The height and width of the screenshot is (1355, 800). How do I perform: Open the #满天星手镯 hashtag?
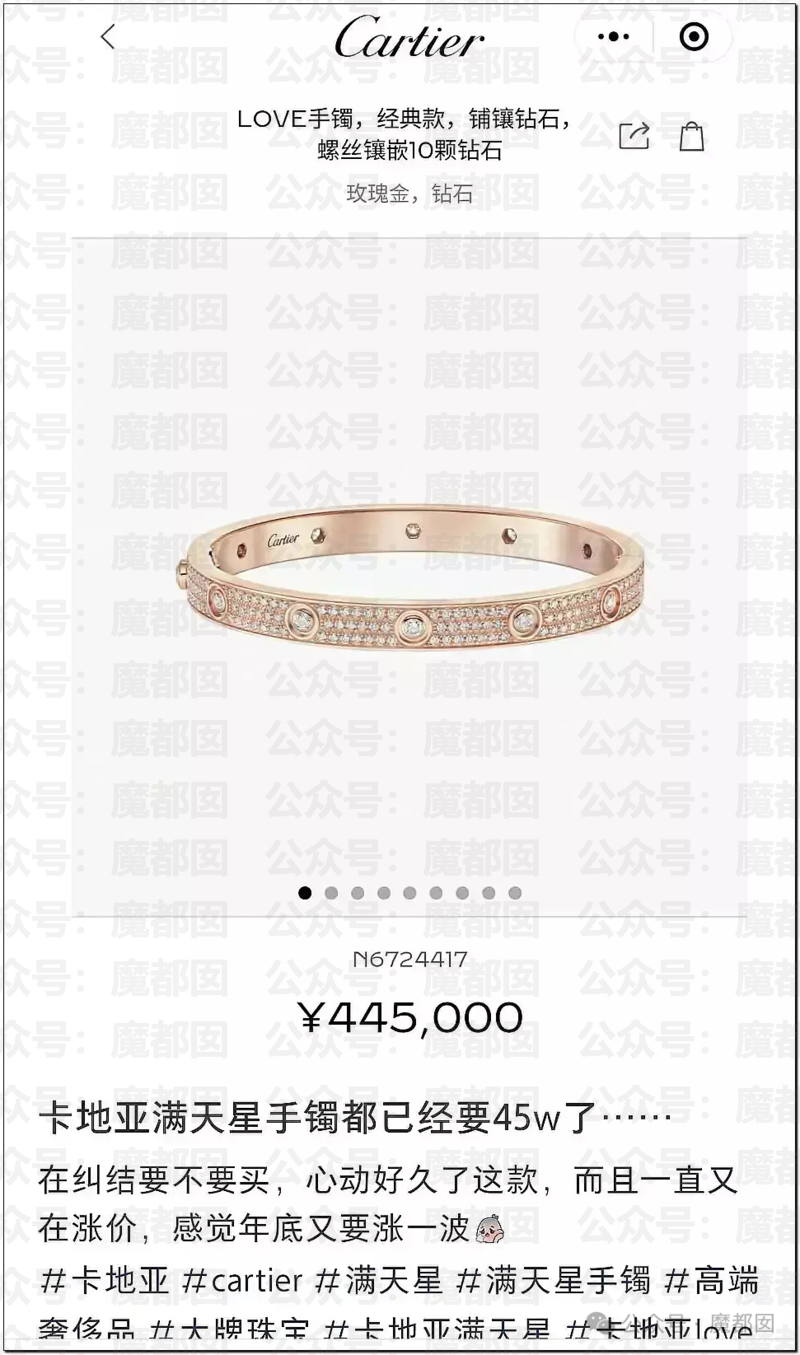[554, 1279]
